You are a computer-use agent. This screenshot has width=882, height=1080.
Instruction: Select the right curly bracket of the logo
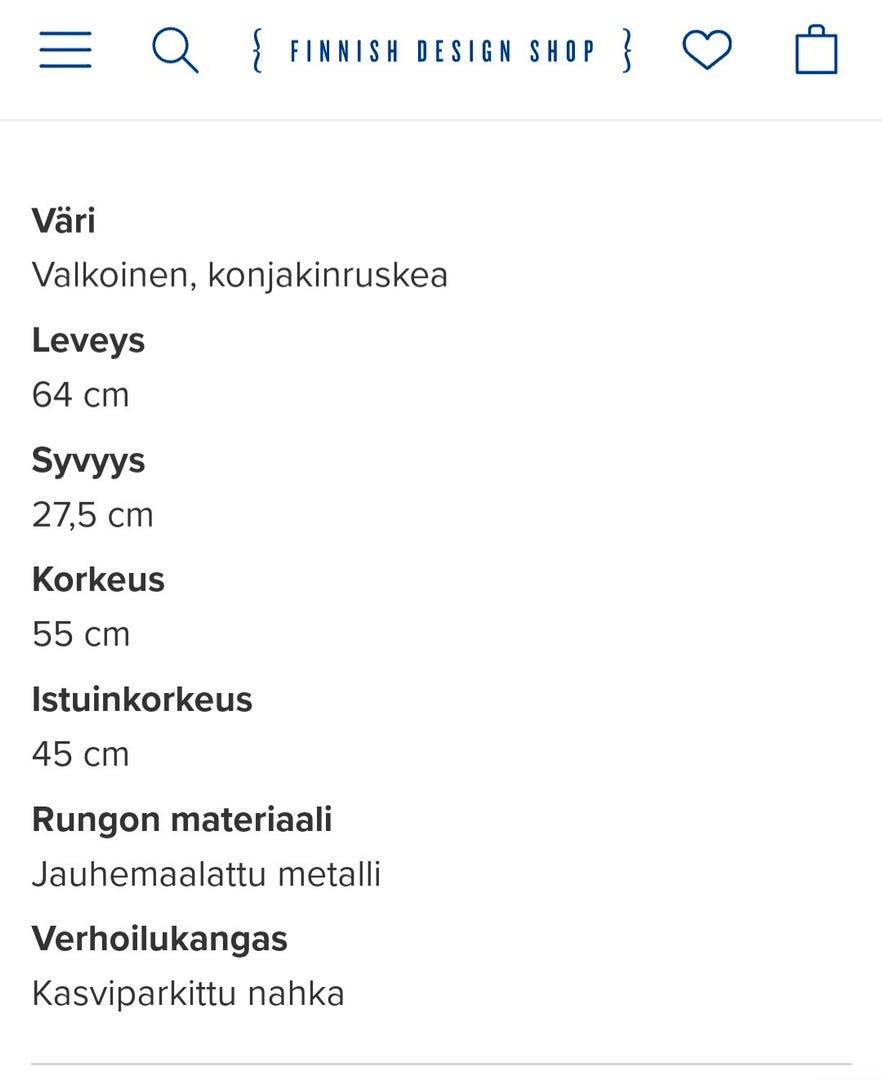point(627,47)
